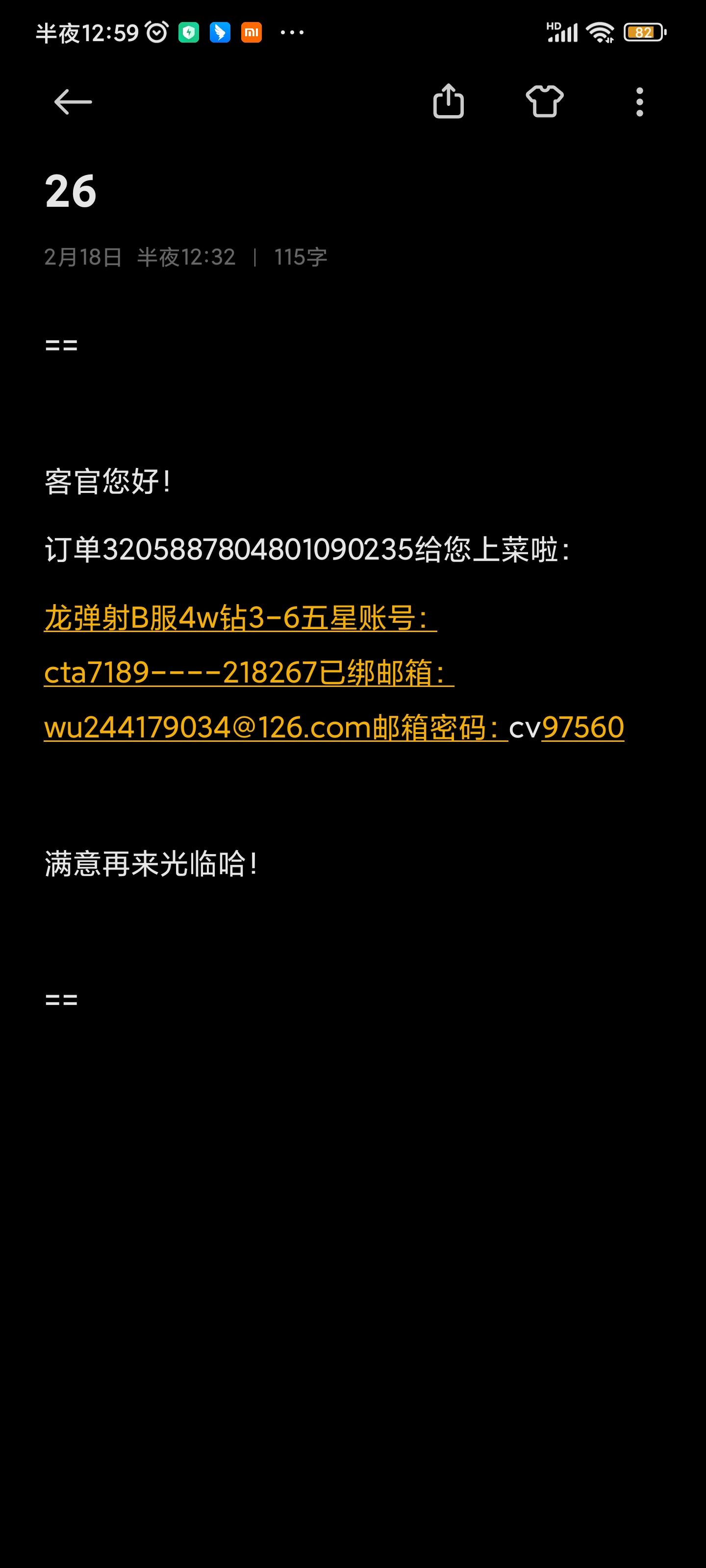Expand the hidden notifications via ellipsis indicator

click(x=291, y=33)
